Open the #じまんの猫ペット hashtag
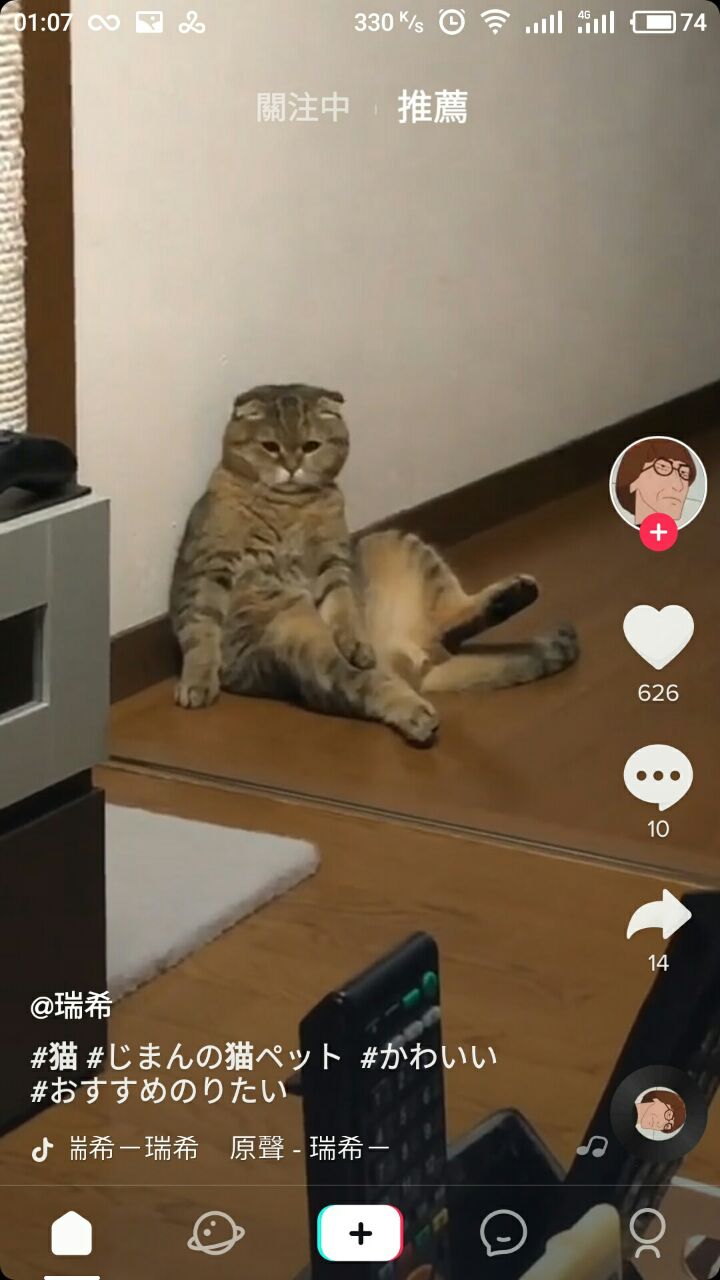The height and width of the screenshot is (1280, 720). click(214, 1056)
